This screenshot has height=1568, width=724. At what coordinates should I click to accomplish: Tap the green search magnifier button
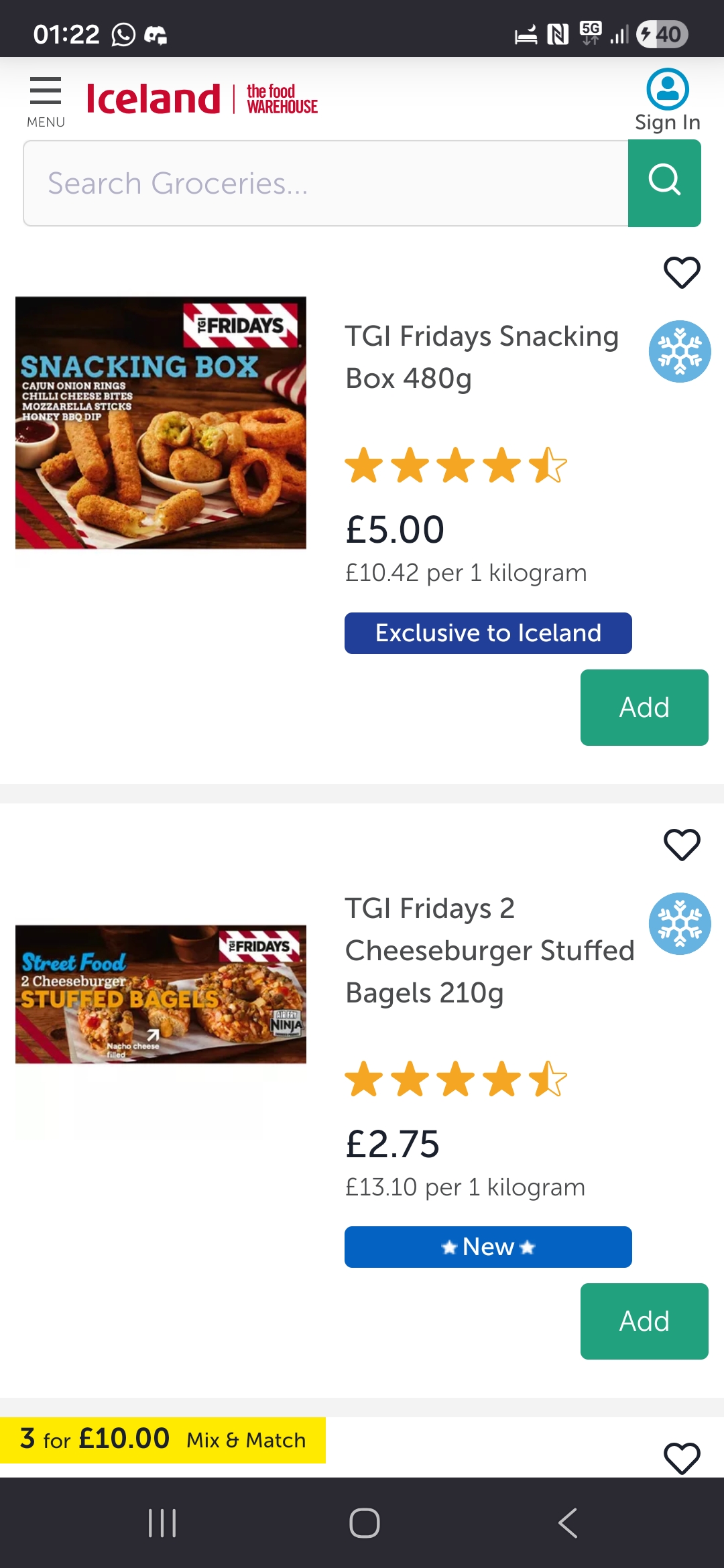[x=664, y=184]
